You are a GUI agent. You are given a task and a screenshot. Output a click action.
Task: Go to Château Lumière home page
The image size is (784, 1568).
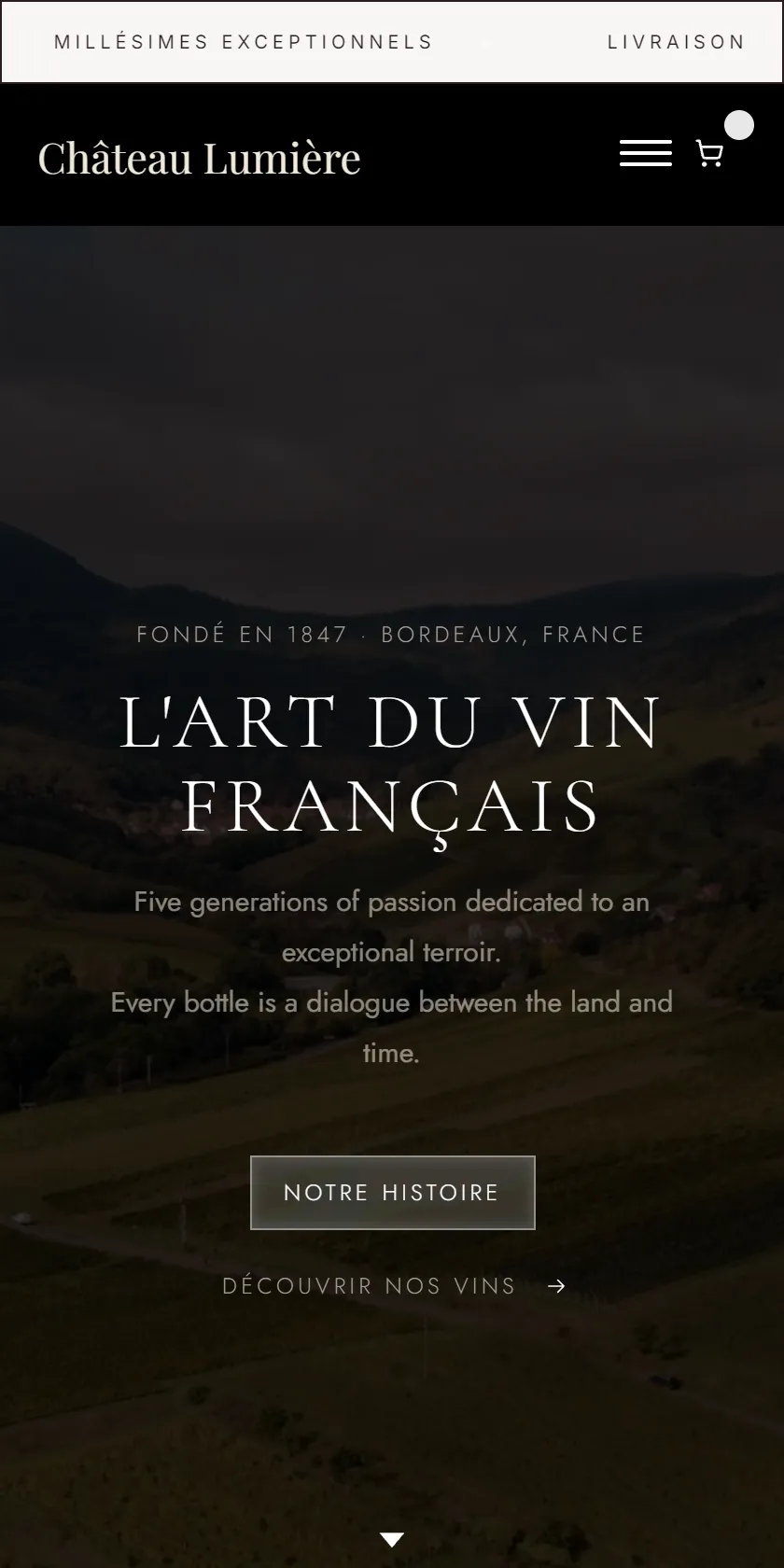199,158
